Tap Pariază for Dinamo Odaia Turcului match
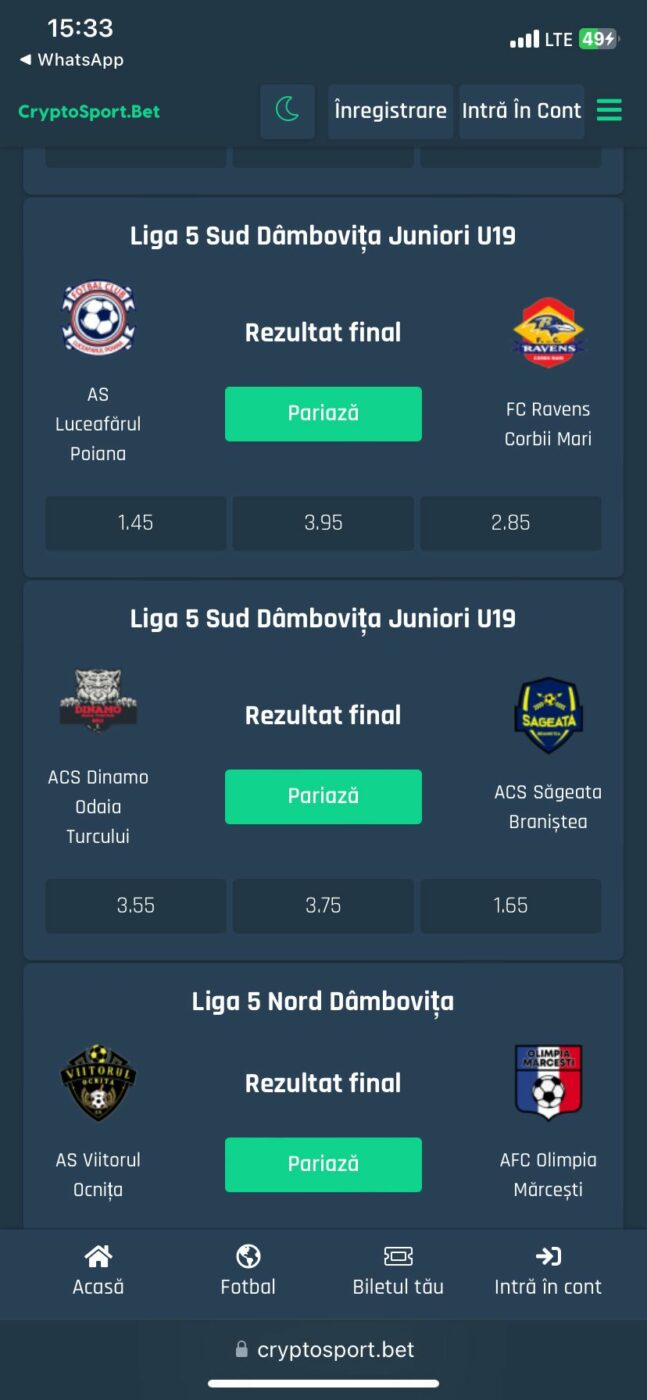Viewport: 647px width, 1400px height. point(323,797)
